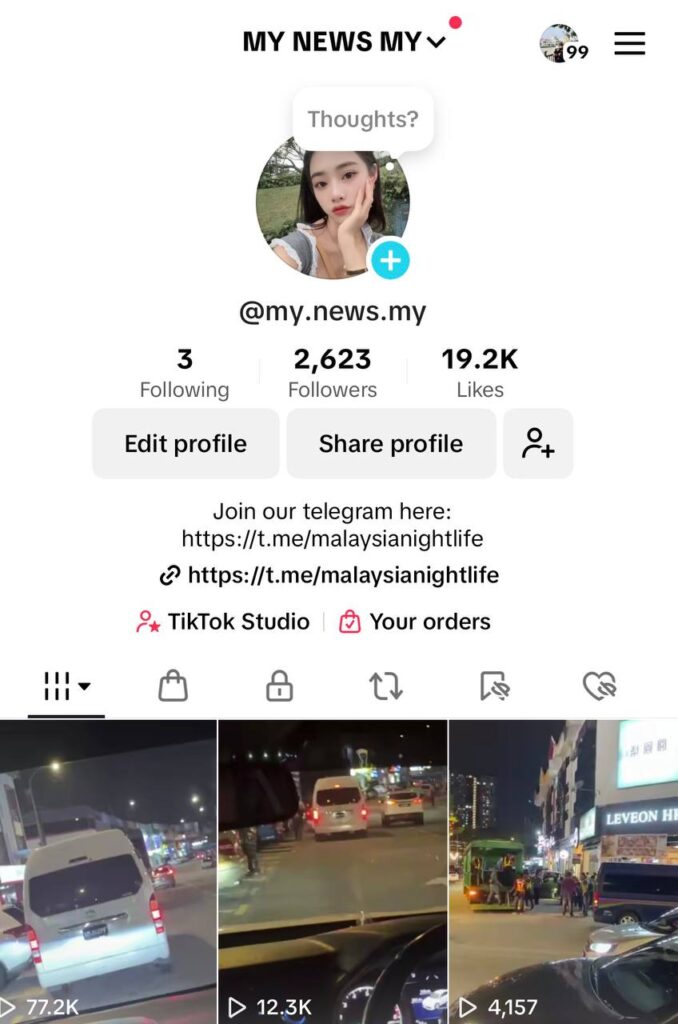The image size is (678, 1024).
Task: Open the hamburger menu
Action: (x=629, y=43)
